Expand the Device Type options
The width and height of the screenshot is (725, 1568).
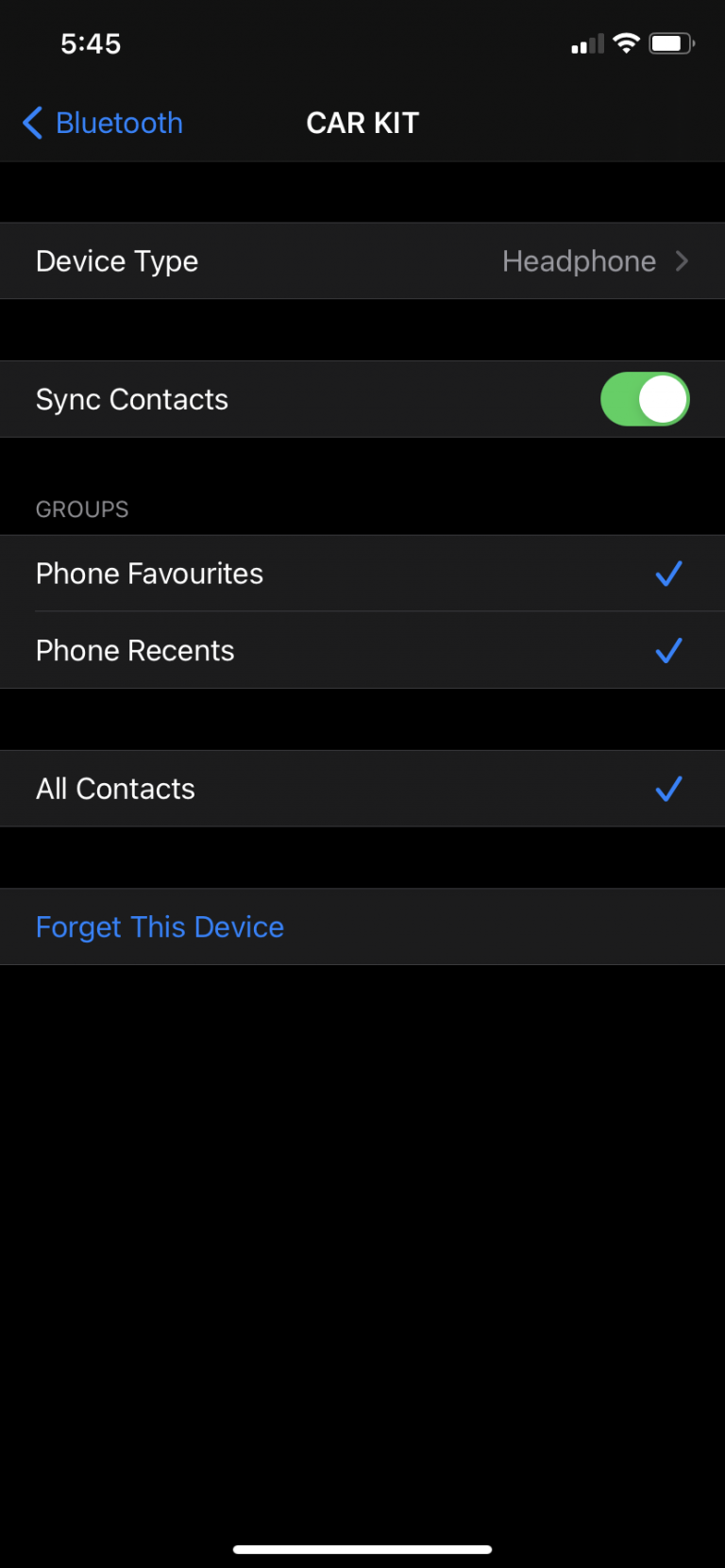(x=362, y=261)
